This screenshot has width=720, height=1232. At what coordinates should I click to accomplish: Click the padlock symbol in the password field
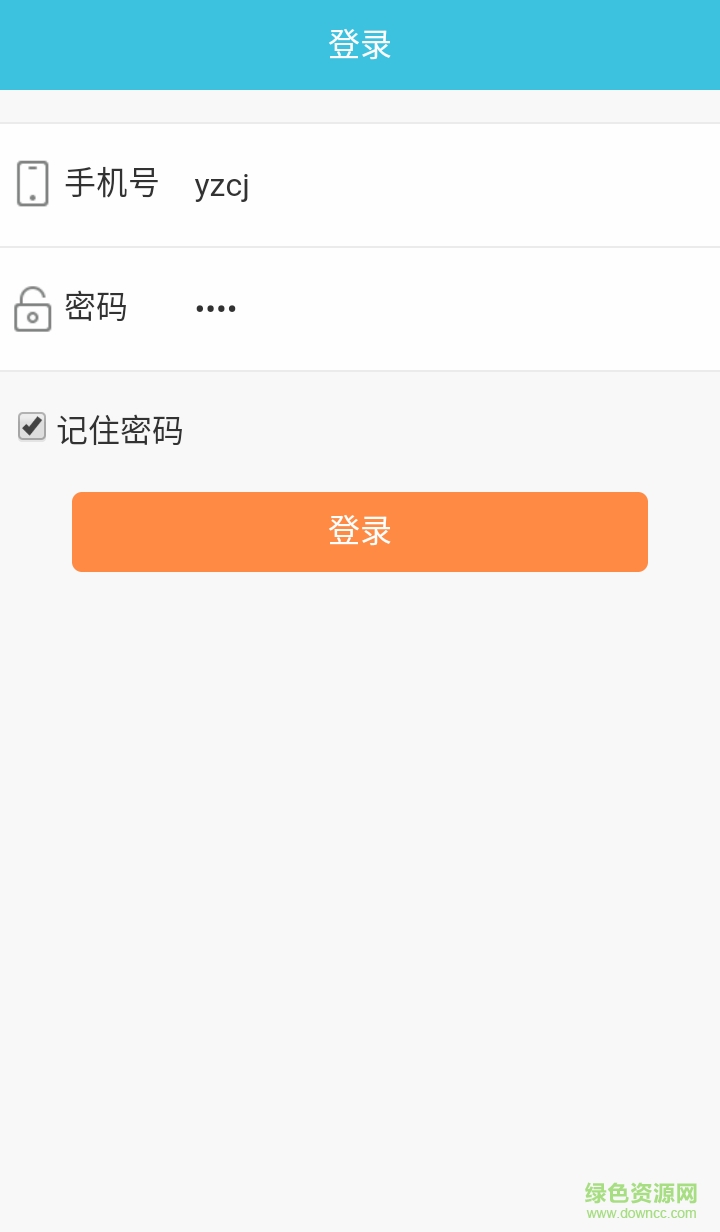(x=33, y=308)
